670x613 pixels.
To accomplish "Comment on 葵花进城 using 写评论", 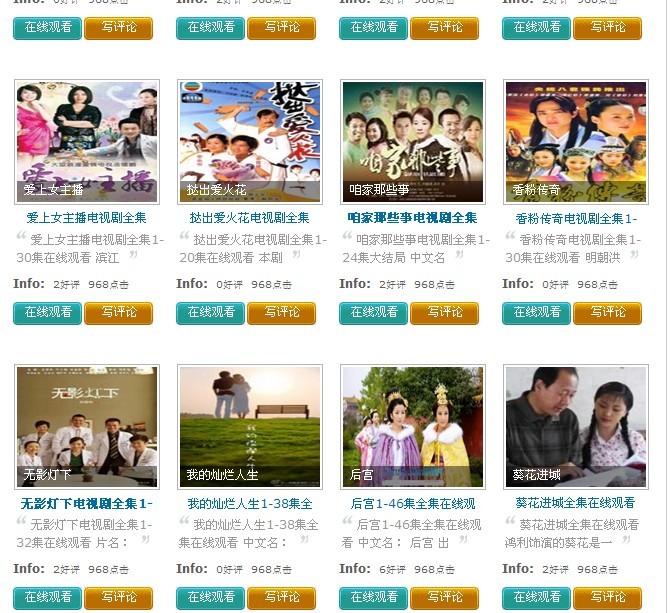I will 607,598.
